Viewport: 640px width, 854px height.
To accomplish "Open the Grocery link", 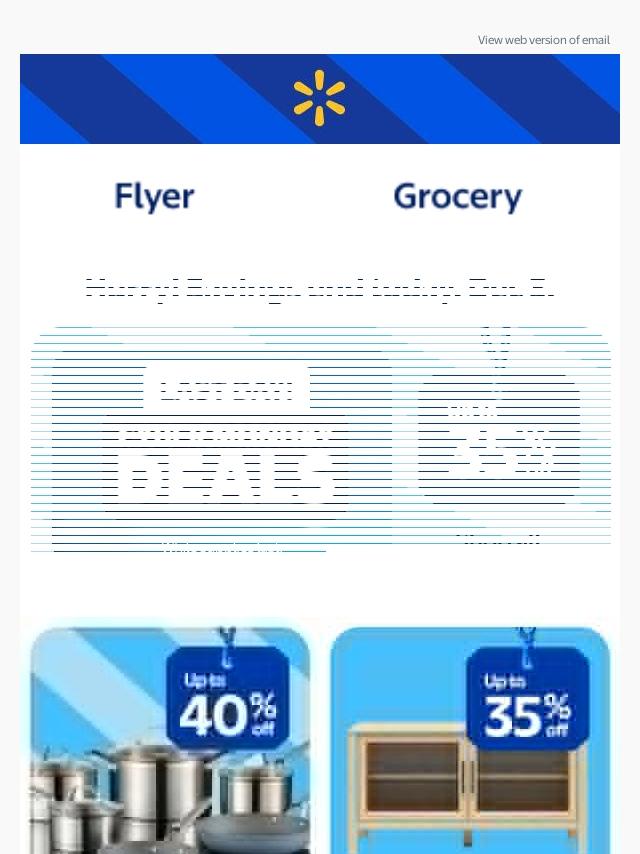I will pyautogui.click(x=457, y=197).
